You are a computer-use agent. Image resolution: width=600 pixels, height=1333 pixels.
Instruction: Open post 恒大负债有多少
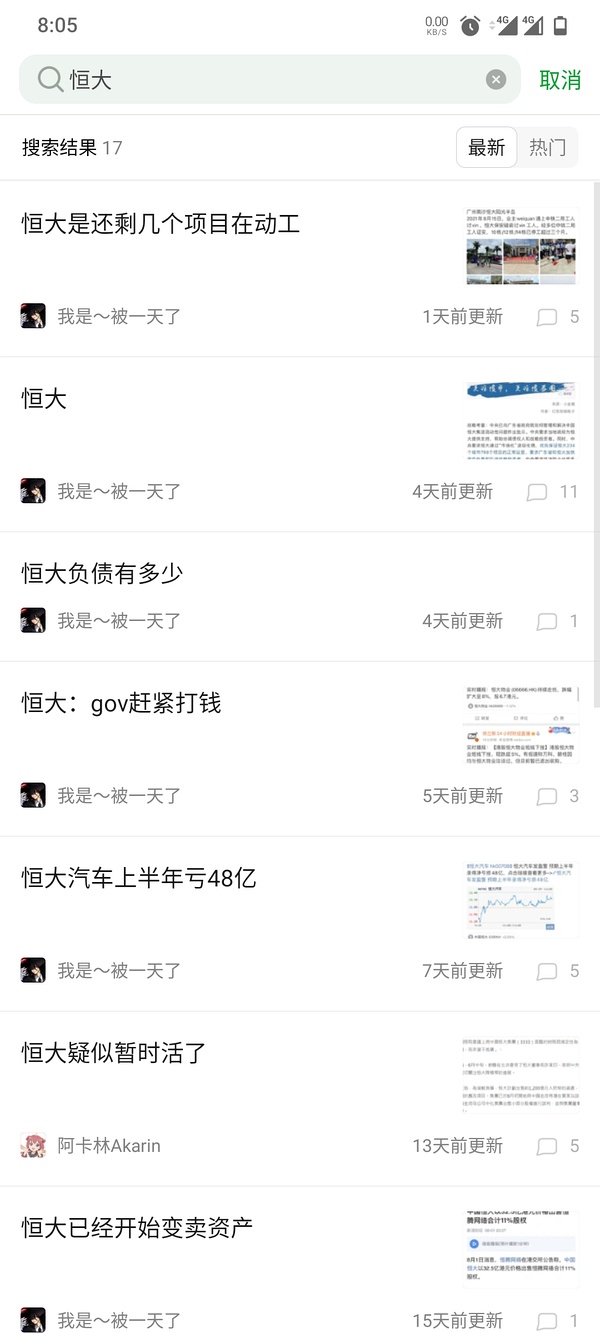click(102, 573)
